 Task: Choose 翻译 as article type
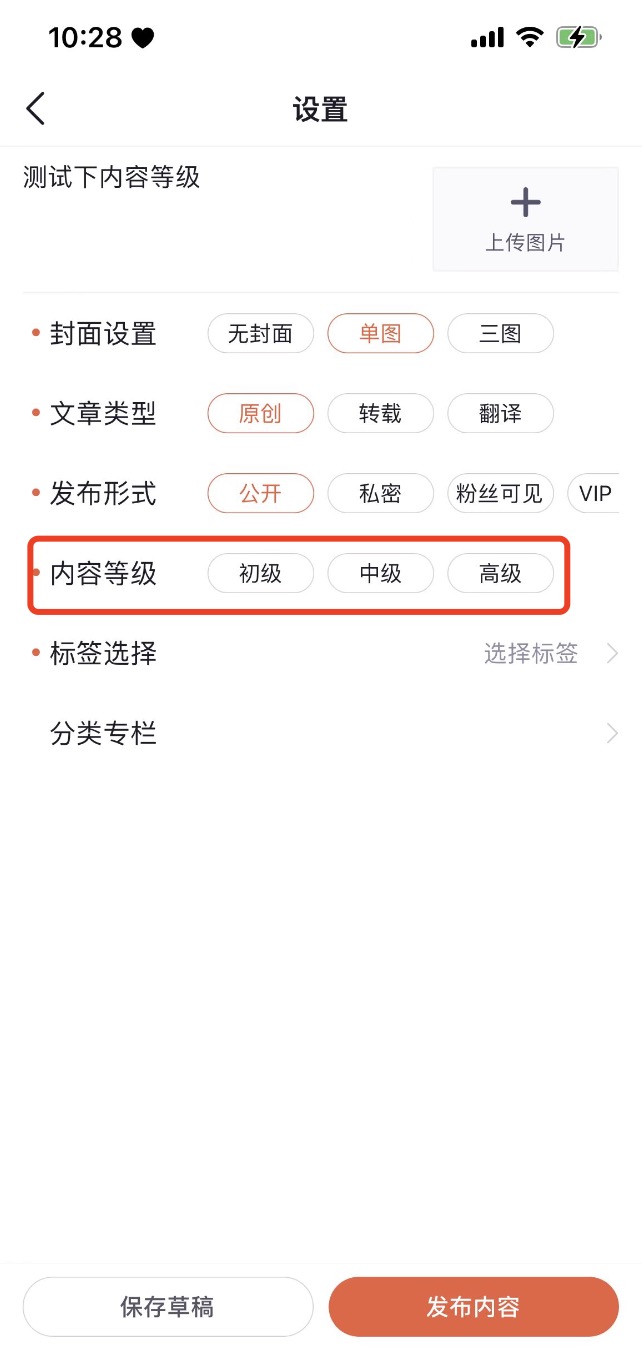point(500,414)
